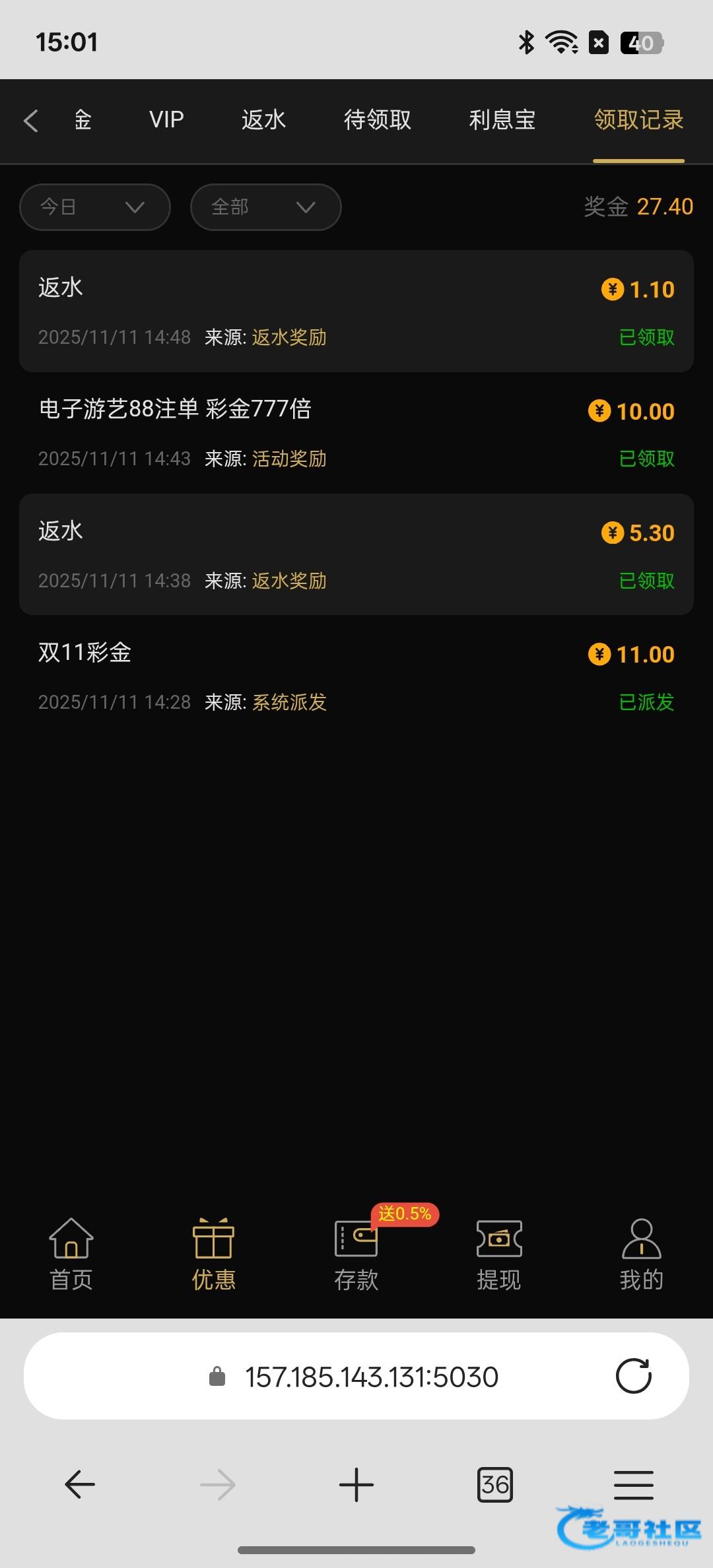This screenshot has height=1568, width=713.
Task: Open a new browser tab
Action: (x=356, y=1485)
